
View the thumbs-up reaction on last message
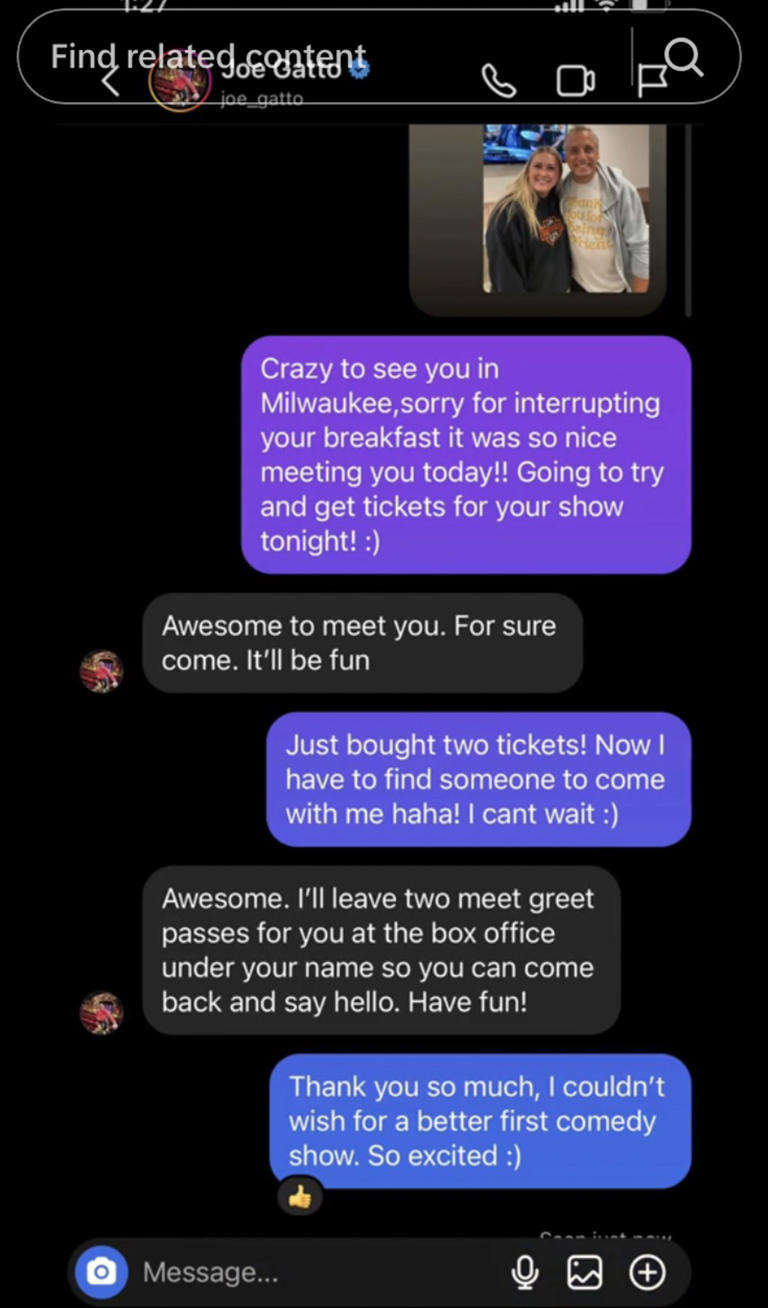[x=300, y=1196]
